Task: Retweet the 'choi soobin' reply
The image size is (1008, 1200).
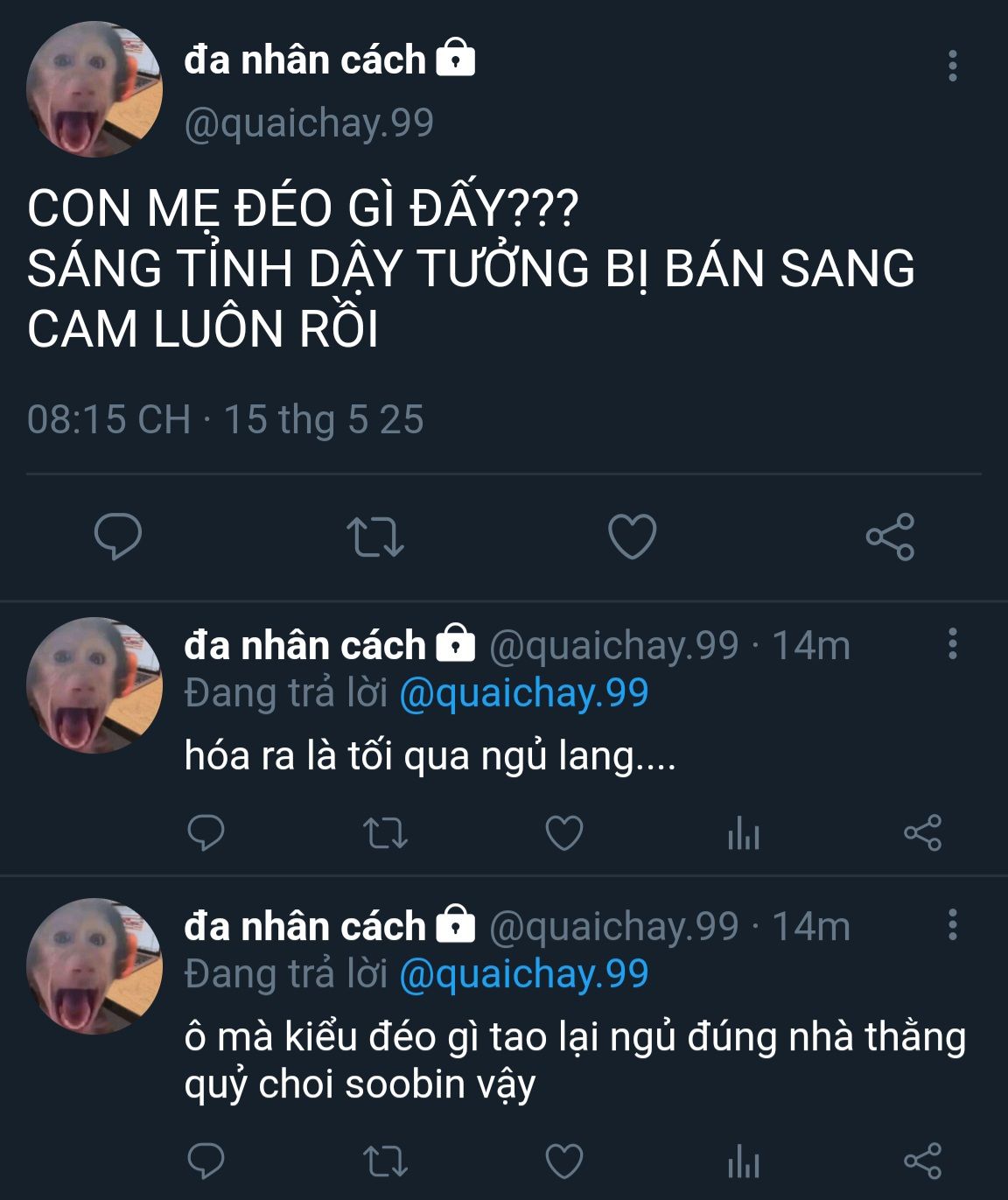Action: click(385, 1161)
